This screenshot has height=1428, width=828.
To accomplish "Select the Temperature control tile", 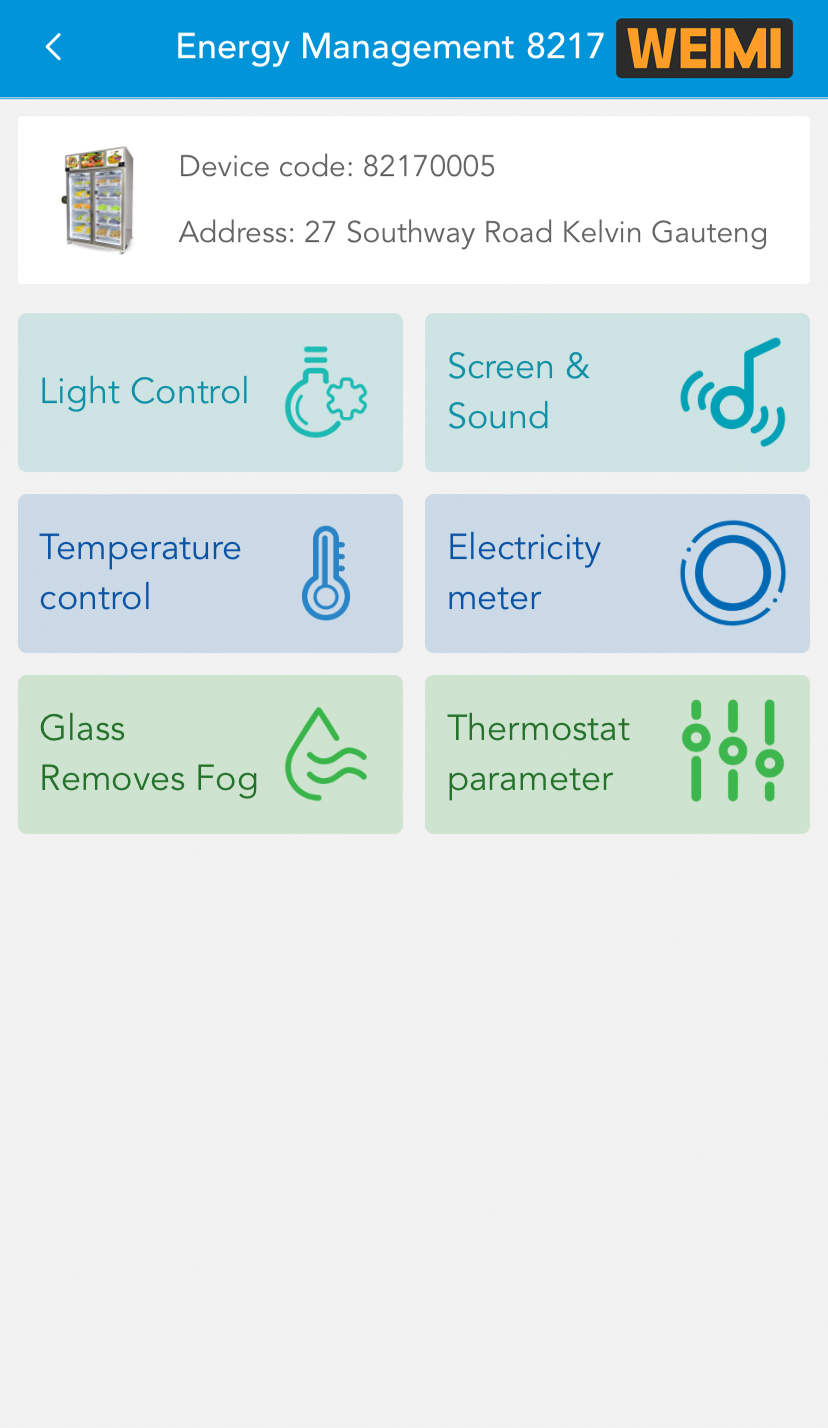I will (210, 573).
